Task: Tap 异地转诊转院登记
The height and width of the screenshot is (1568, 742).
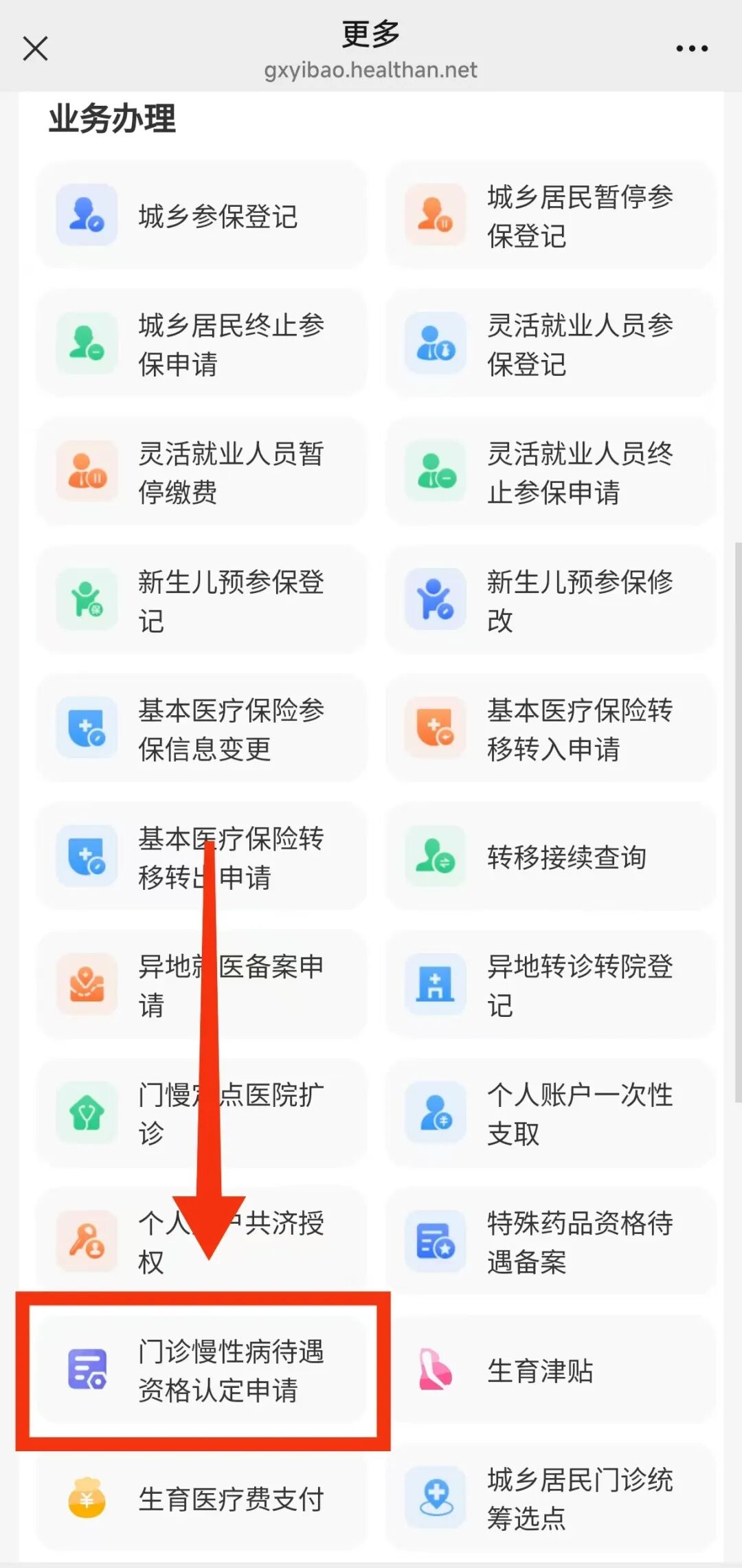Action: pyautogui.click(x=550, y=985)
